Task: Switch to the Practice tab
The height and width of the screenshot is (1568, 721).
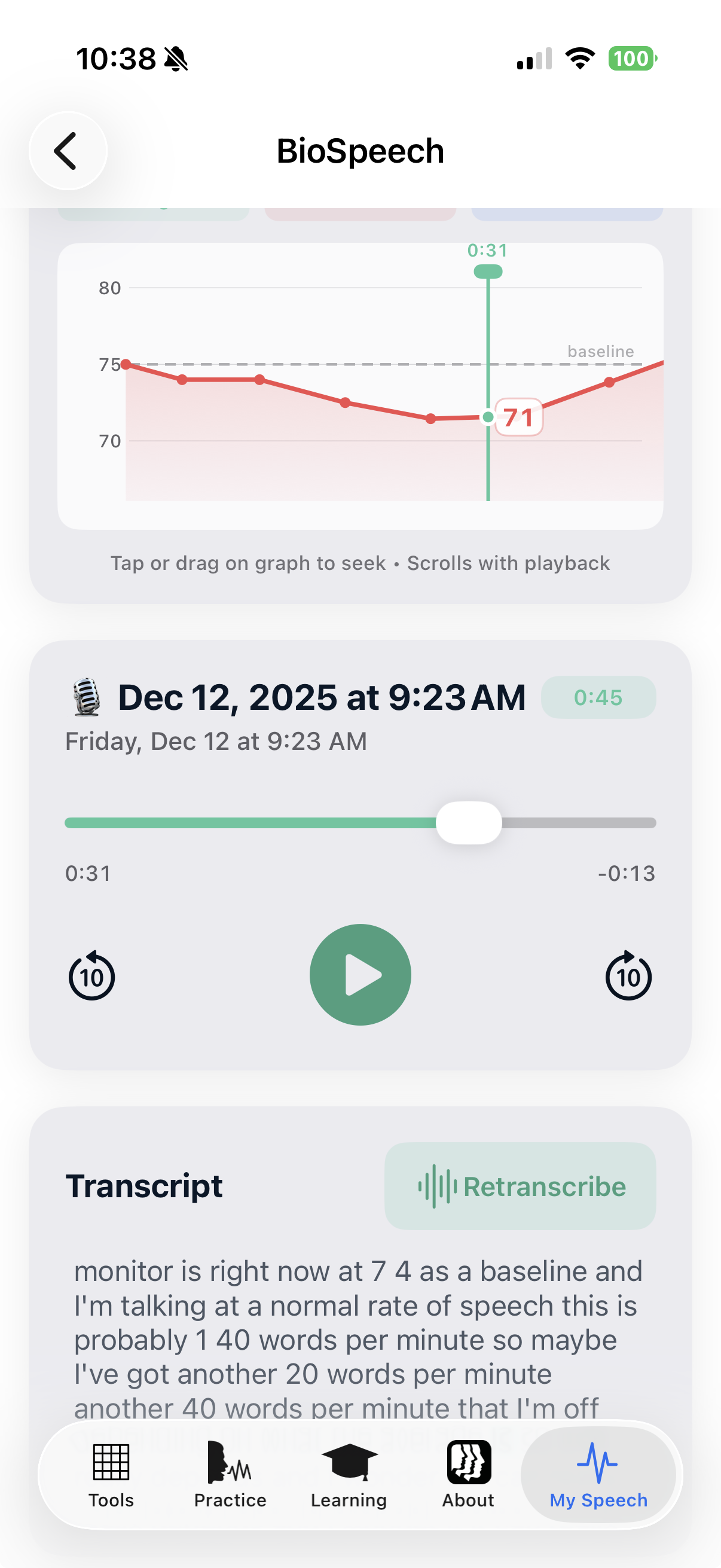Action: click(230, 1474)
